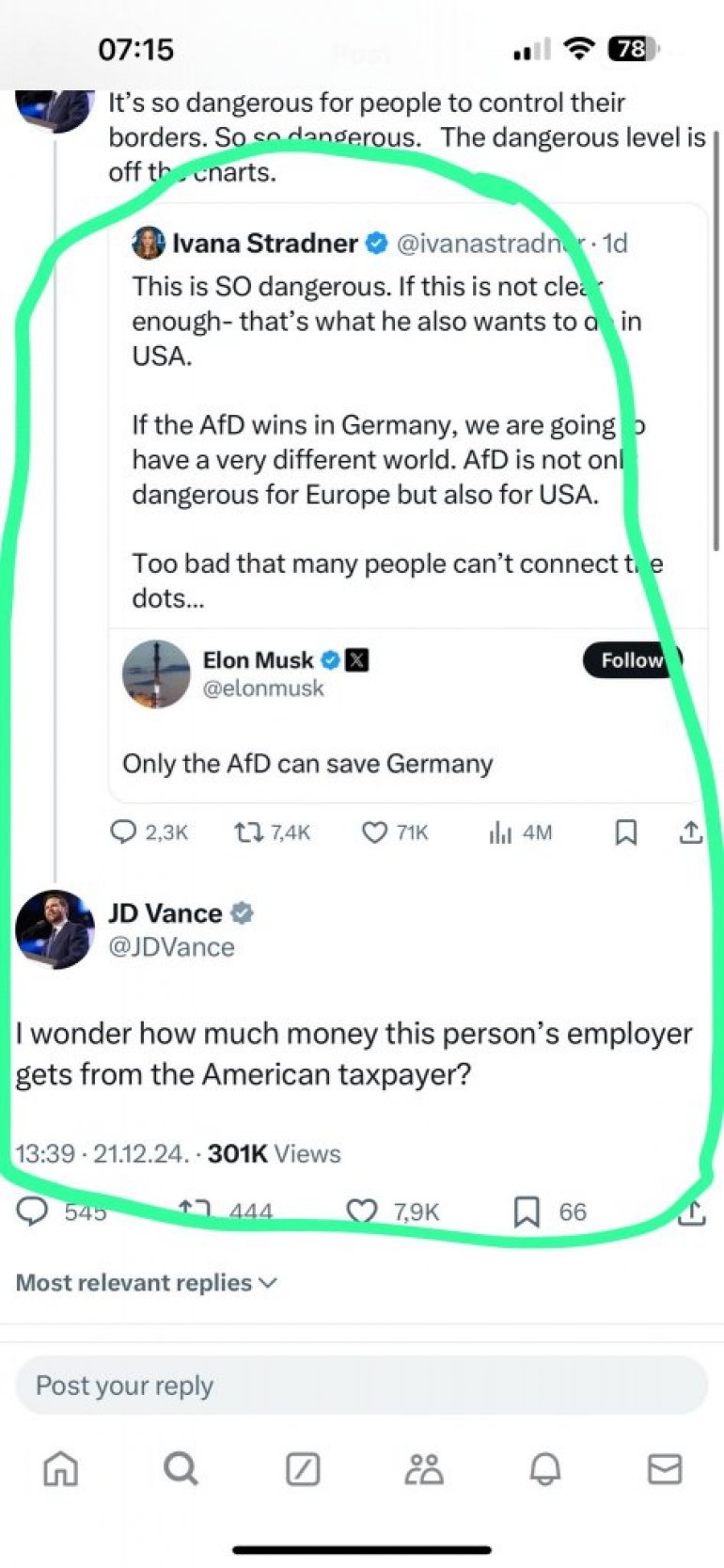
Task: Reply to JD Vance's post
Action: point(33,1212)
